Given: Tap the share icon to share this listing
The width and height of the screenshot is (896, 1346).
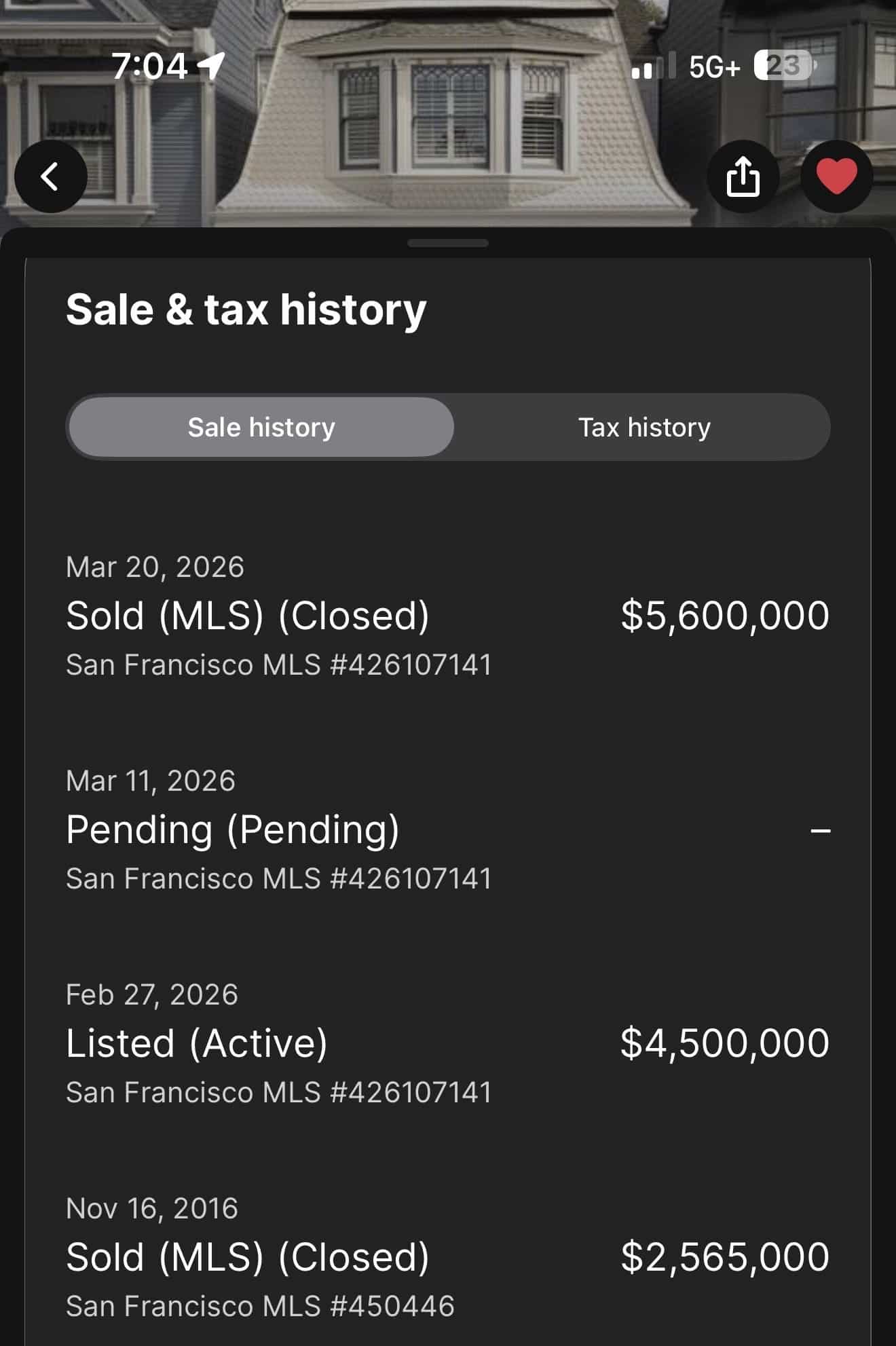Looking at the screenshot, I should [742, 175].
